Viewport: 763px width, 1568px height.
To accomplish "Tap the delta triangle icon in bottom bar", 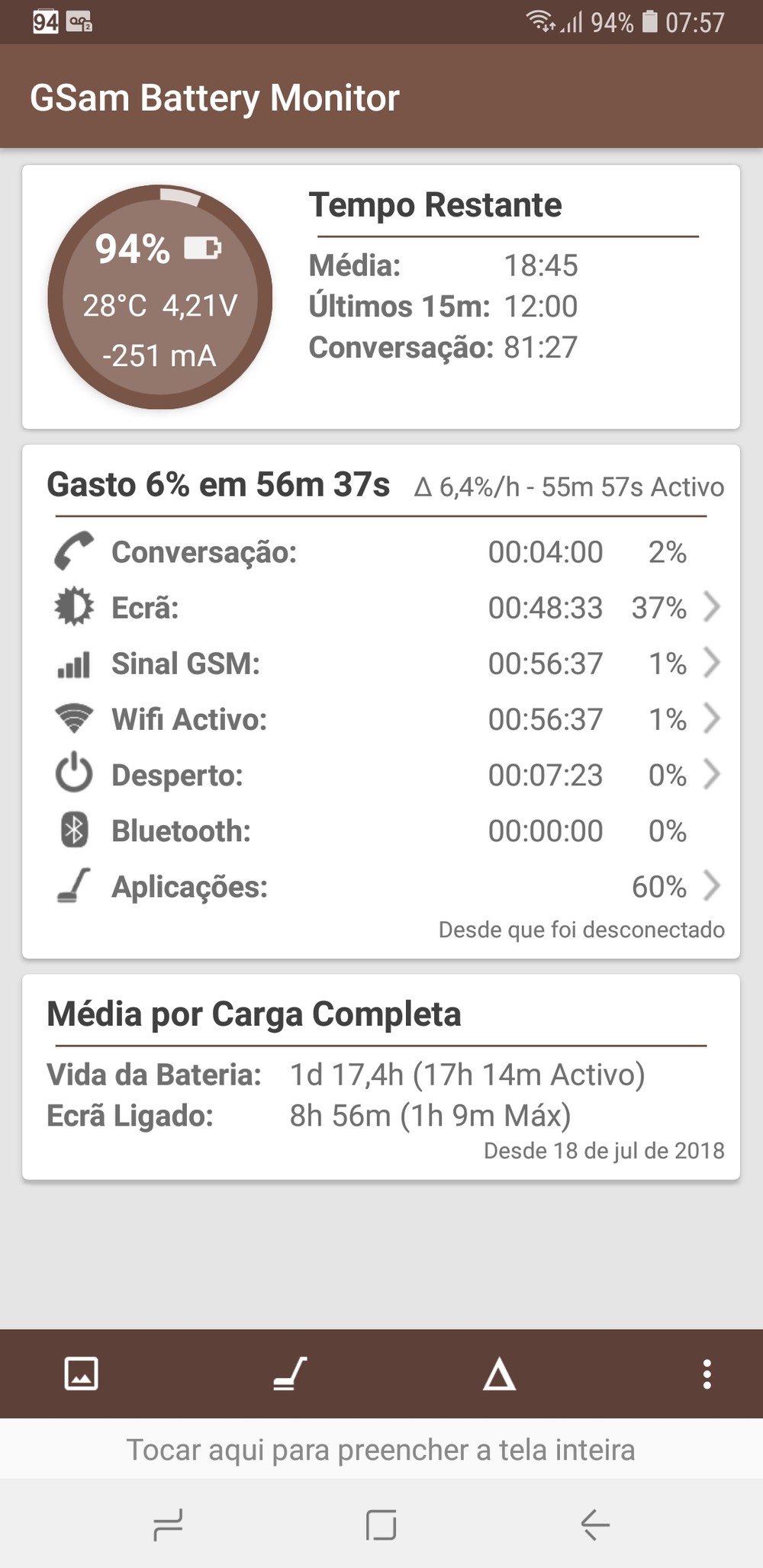I will click(x=499, y=1374).
